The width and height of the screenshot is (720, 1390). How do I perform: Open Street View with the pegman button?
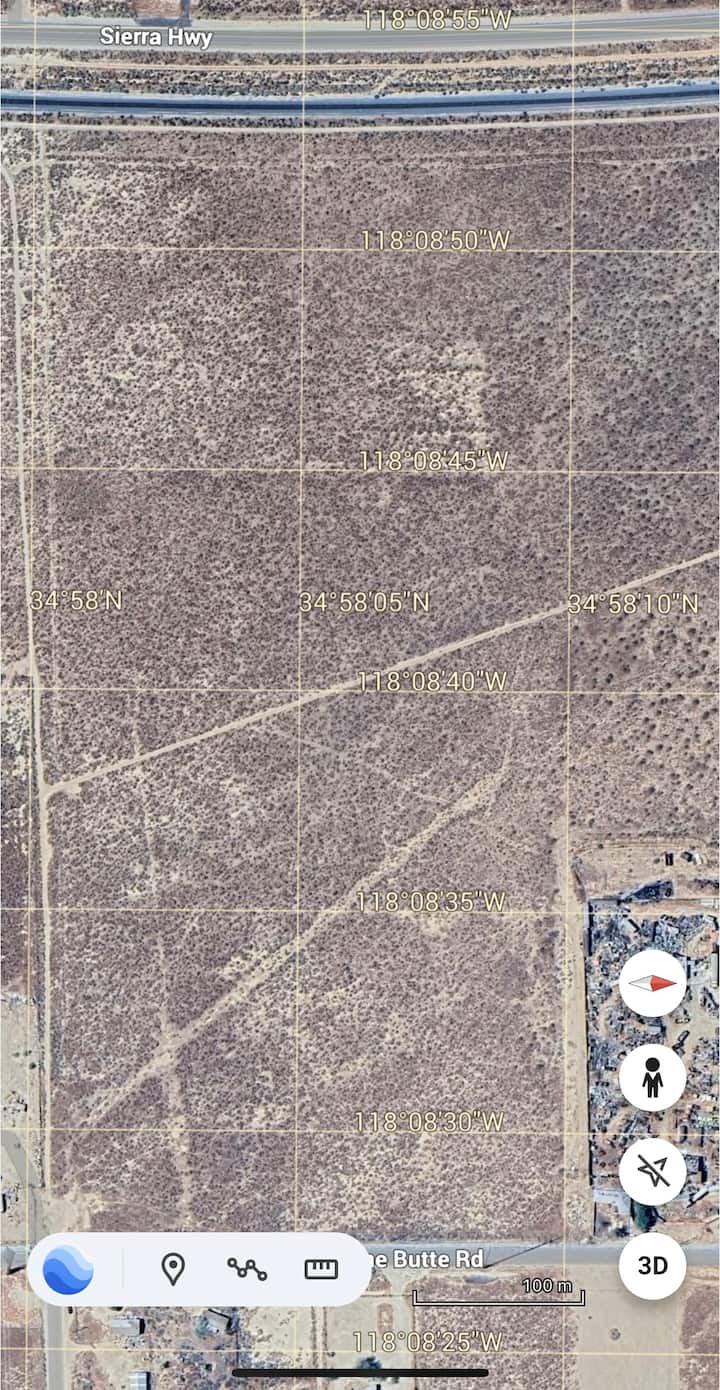pos(652,1078)
